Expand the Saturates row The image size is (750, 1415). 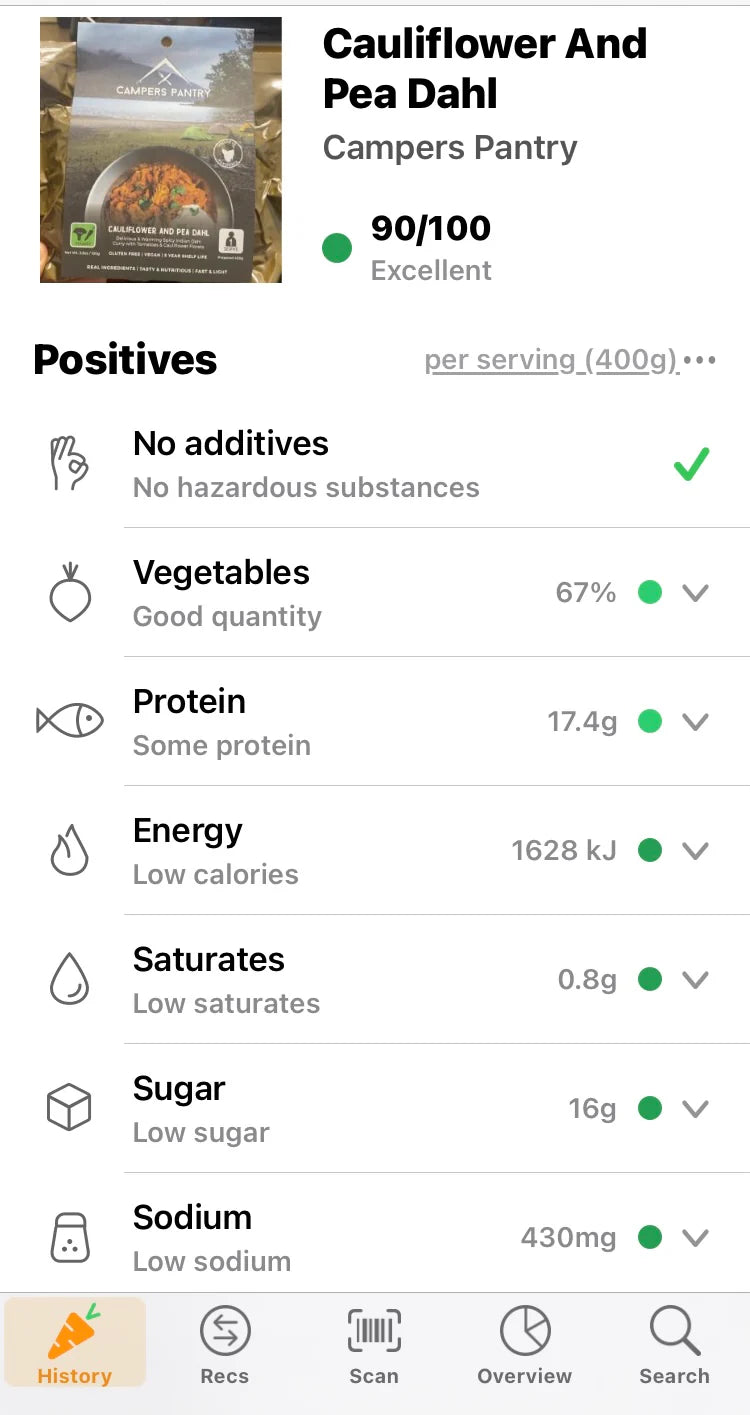695,980
